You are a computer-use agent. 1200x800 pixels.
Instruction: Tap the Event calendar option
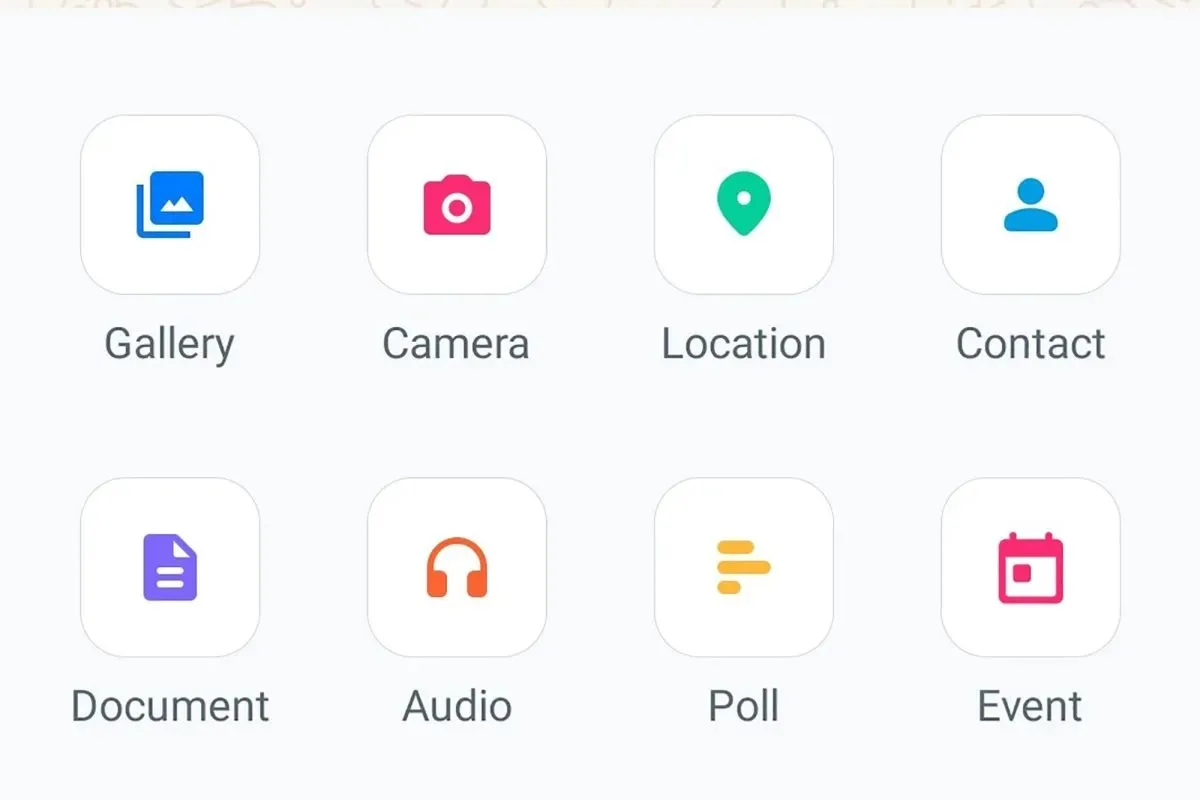click(x=1031, y=567)
